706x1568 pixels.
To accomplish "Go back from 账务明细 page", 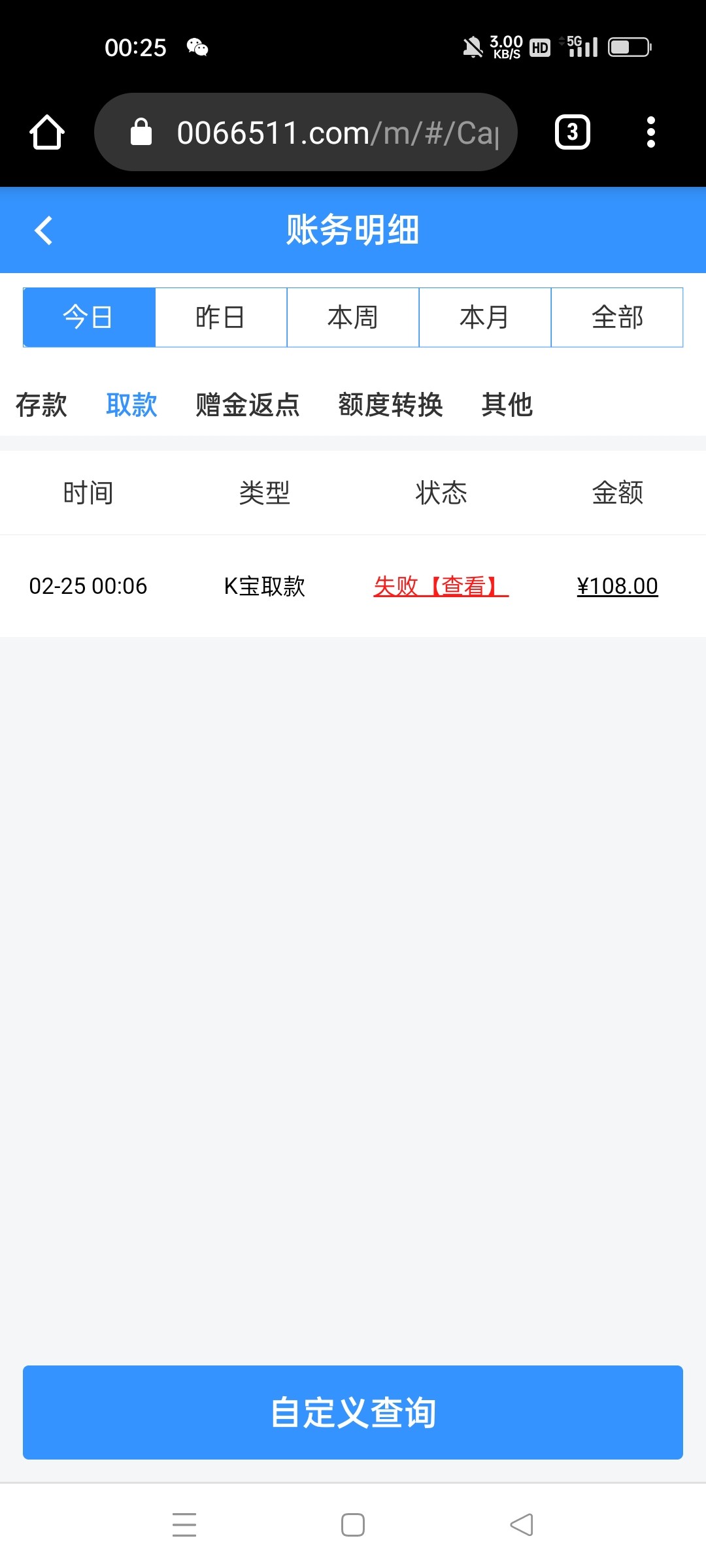I will (43, 231).
